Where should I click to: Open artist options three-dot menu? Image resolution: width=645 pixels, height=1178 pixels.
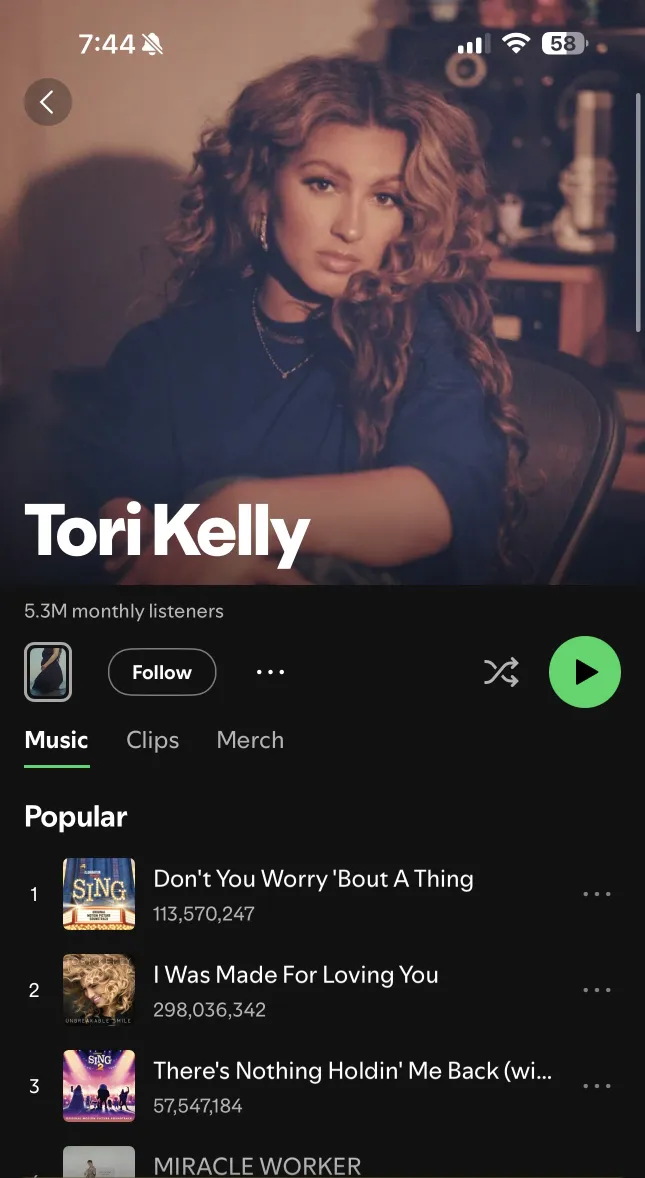point(270,672)
